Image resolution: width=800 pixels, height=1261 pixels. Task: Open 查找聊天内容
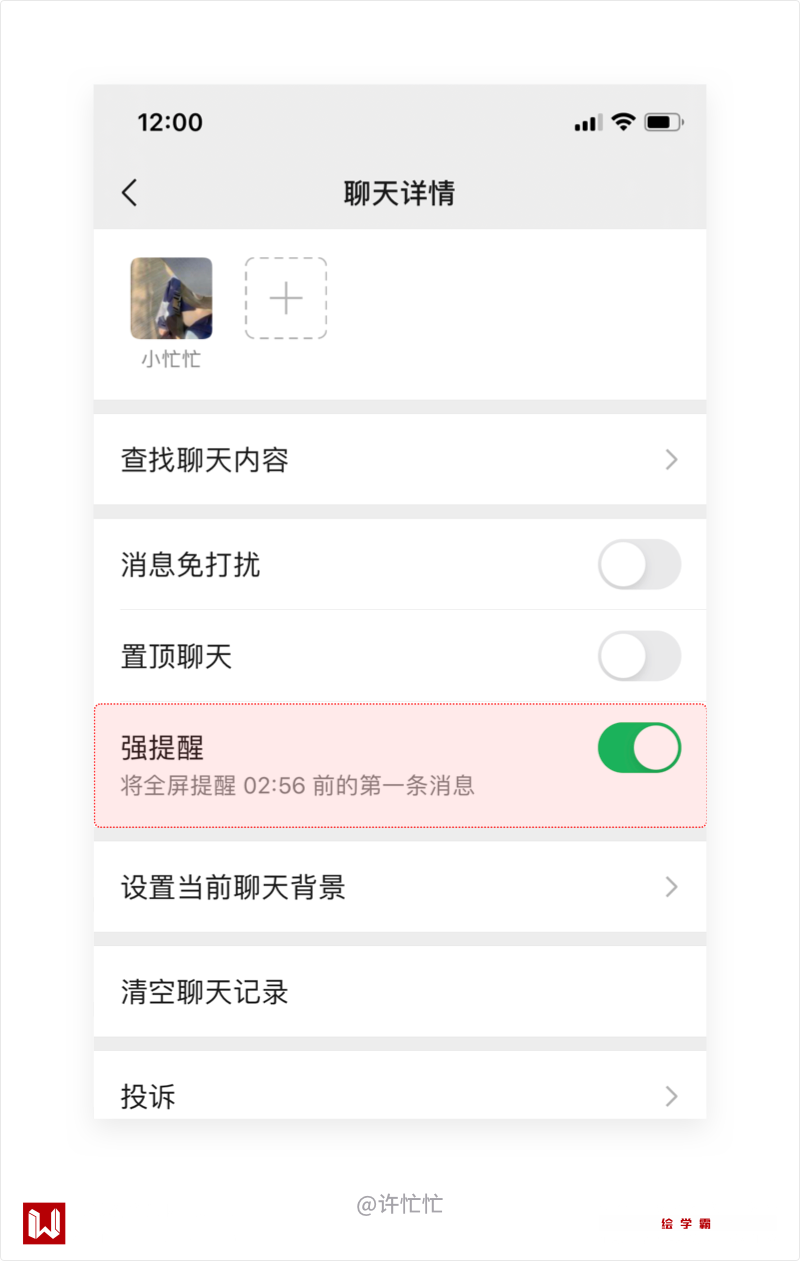click(x=400, y=460)
